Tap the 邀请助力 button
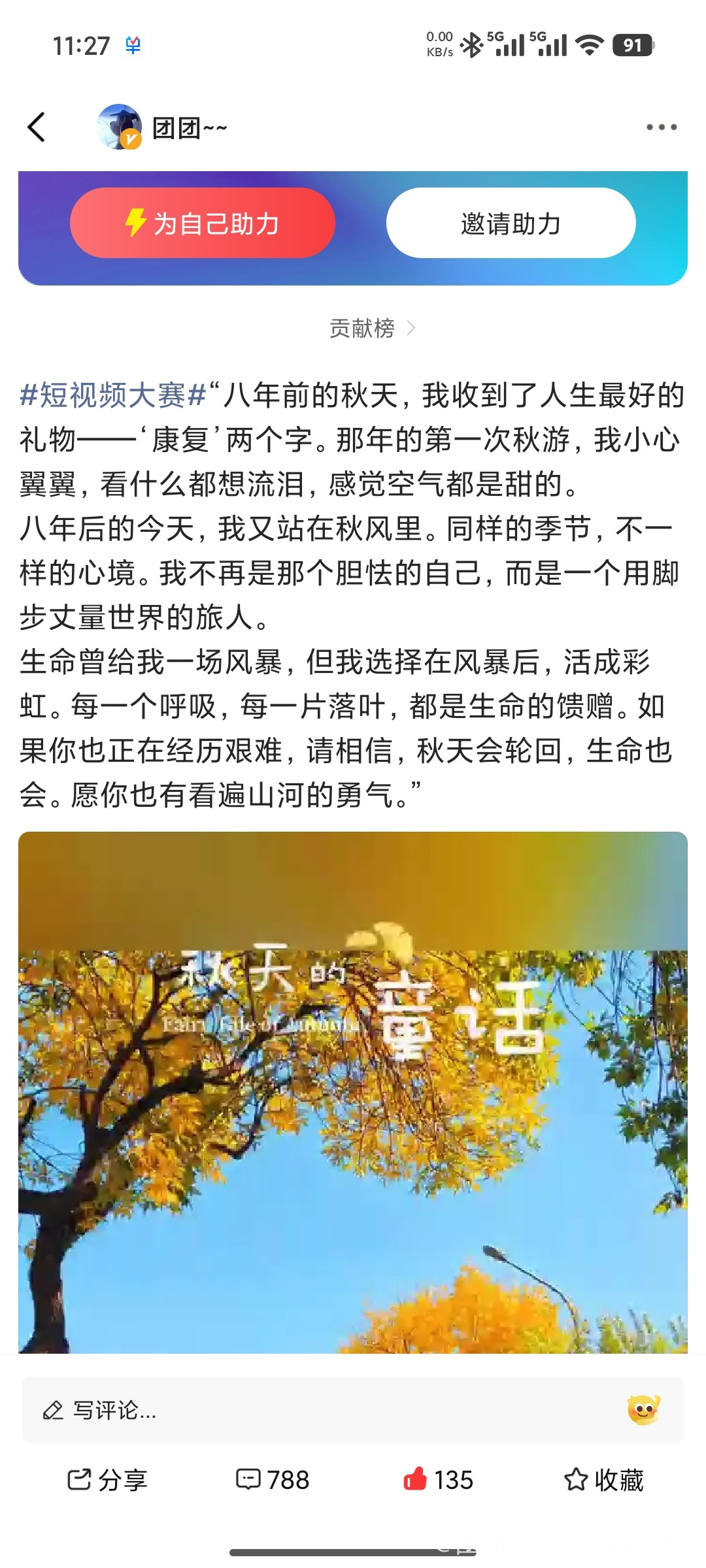Viewport: 706px width, 1568px height. (x=511, y=223)
